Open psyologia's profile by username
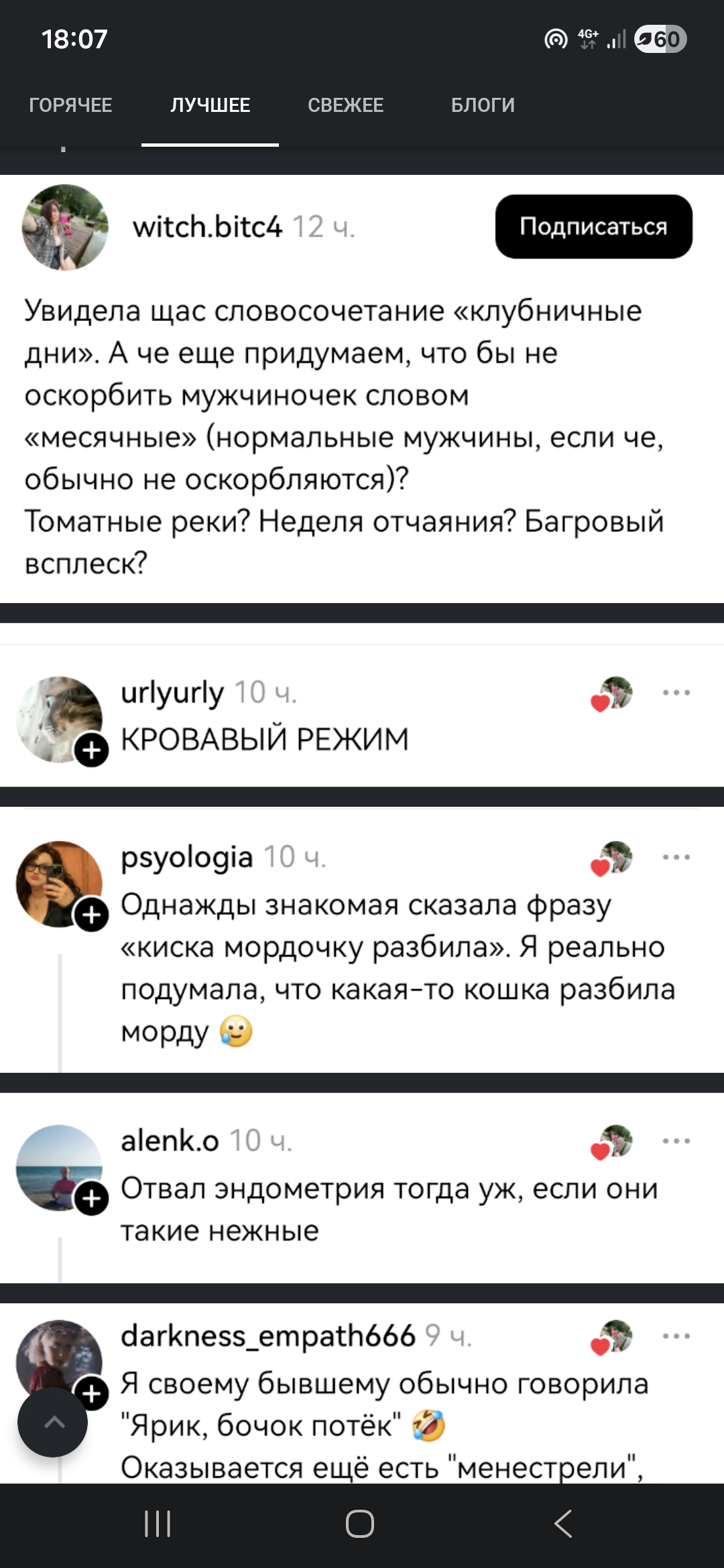The image size is (724, 1568). [x=186, y=857]
